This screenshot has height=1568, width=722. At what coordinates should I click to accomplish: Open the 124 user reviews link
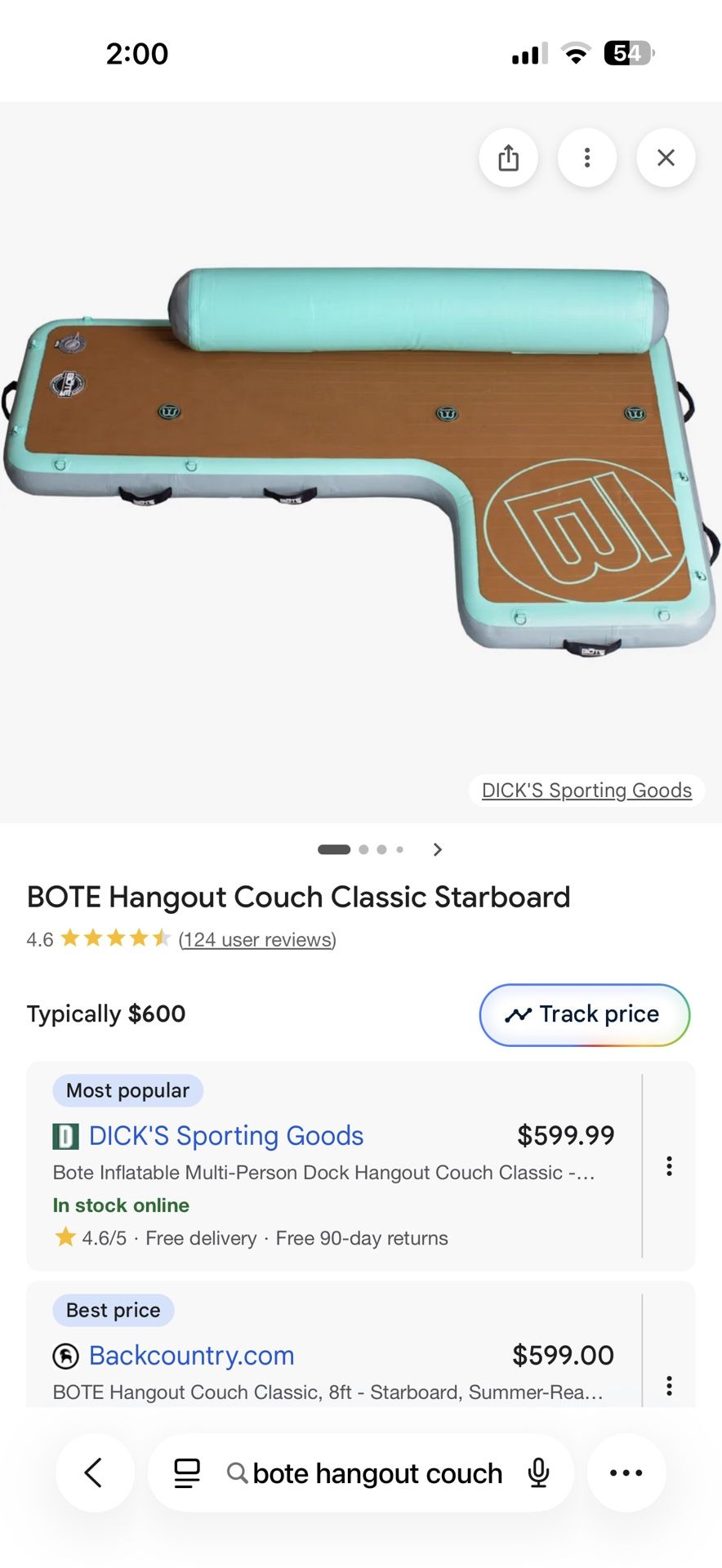coord(257,939)
